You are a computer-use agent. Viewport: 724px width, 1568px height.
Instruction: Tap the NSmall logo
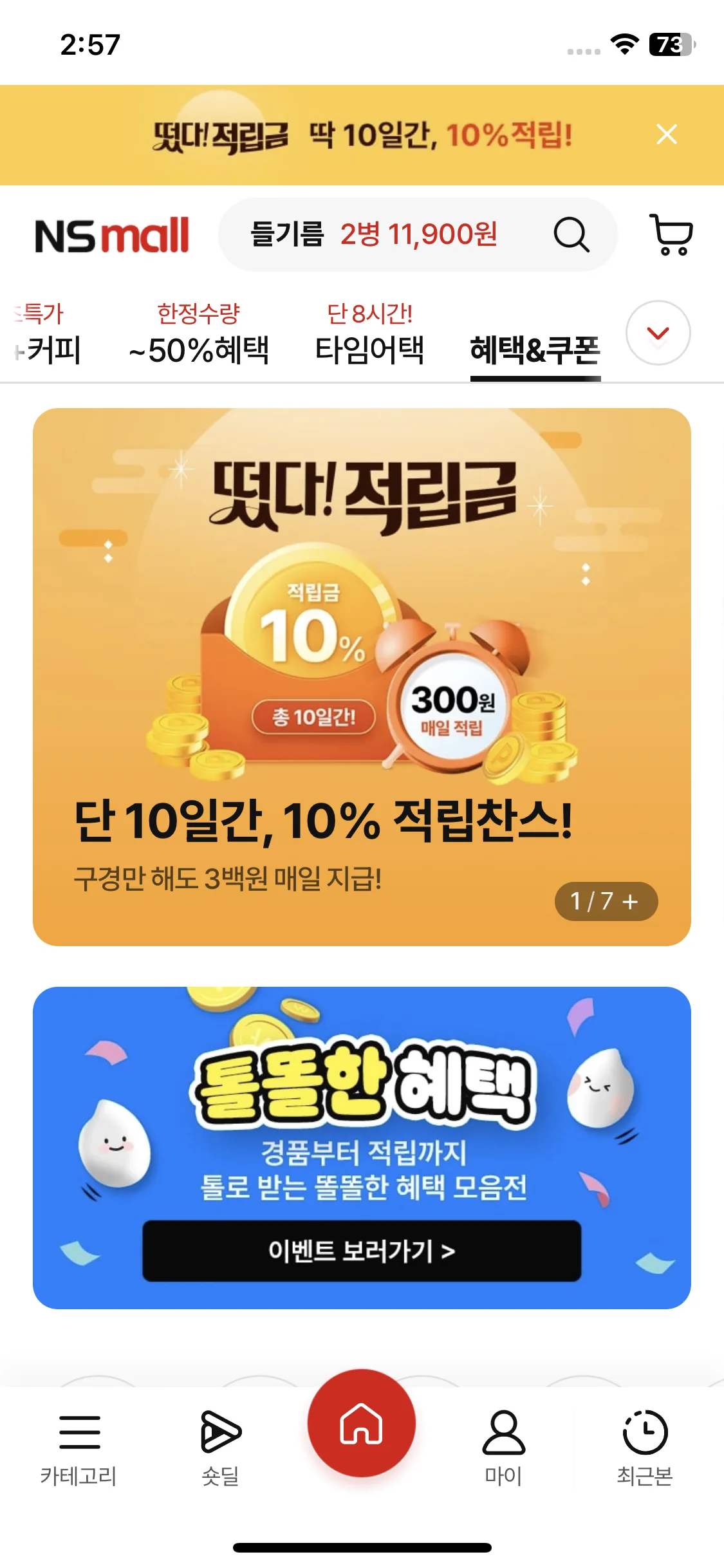click(112, 236)
